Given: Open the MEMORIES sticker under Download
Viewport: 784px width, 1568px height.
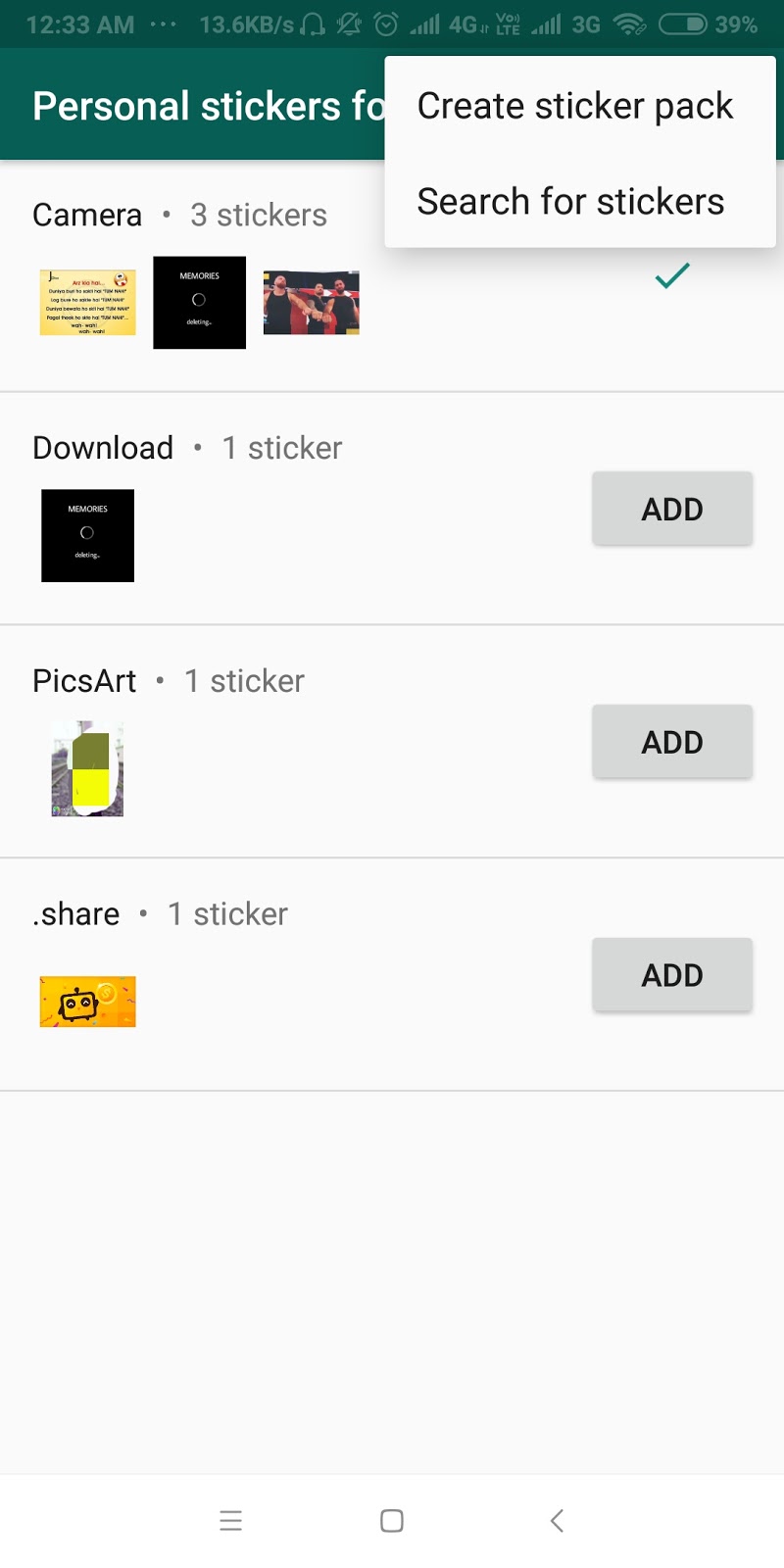Looking at the screenshot, I should coord(87,536).
